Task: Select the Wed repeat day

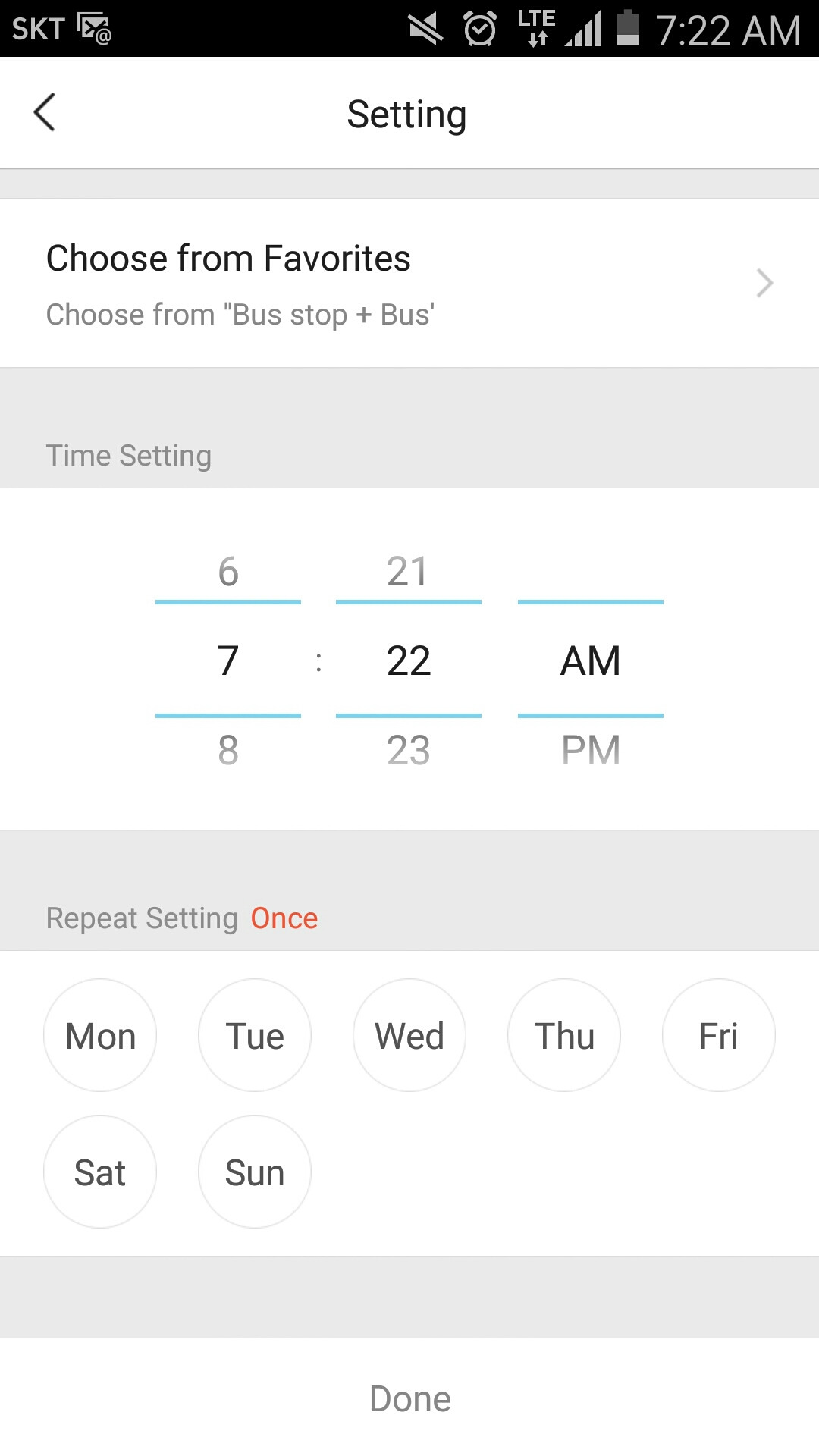Action: (x=409, y=1035)
